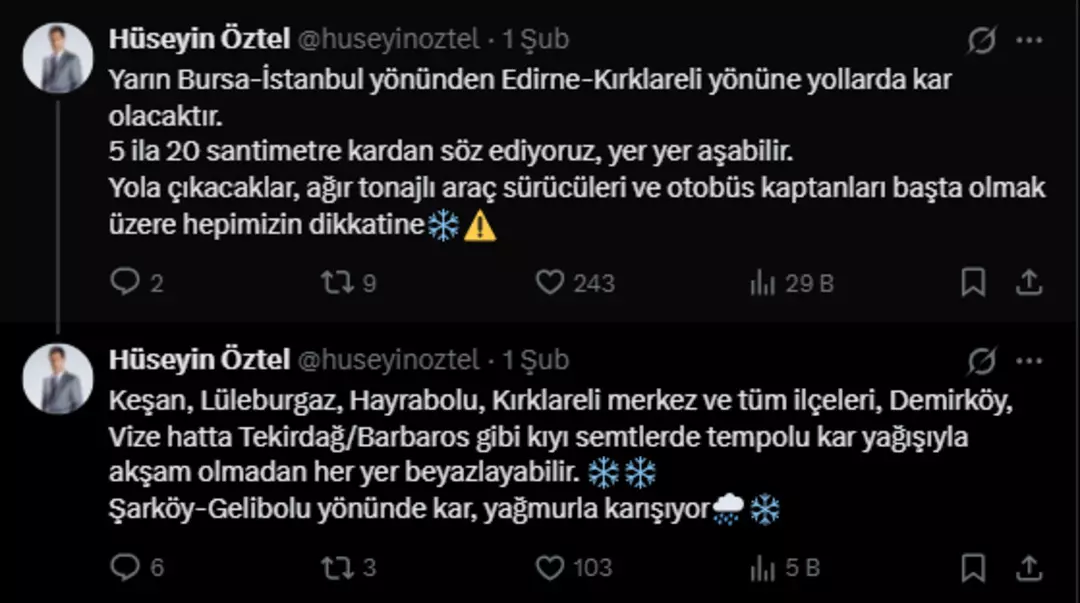This screenshot has width=1080, height=603.
Task: View analytics of the 29 B views tweet
Action: tap(763, 283)
